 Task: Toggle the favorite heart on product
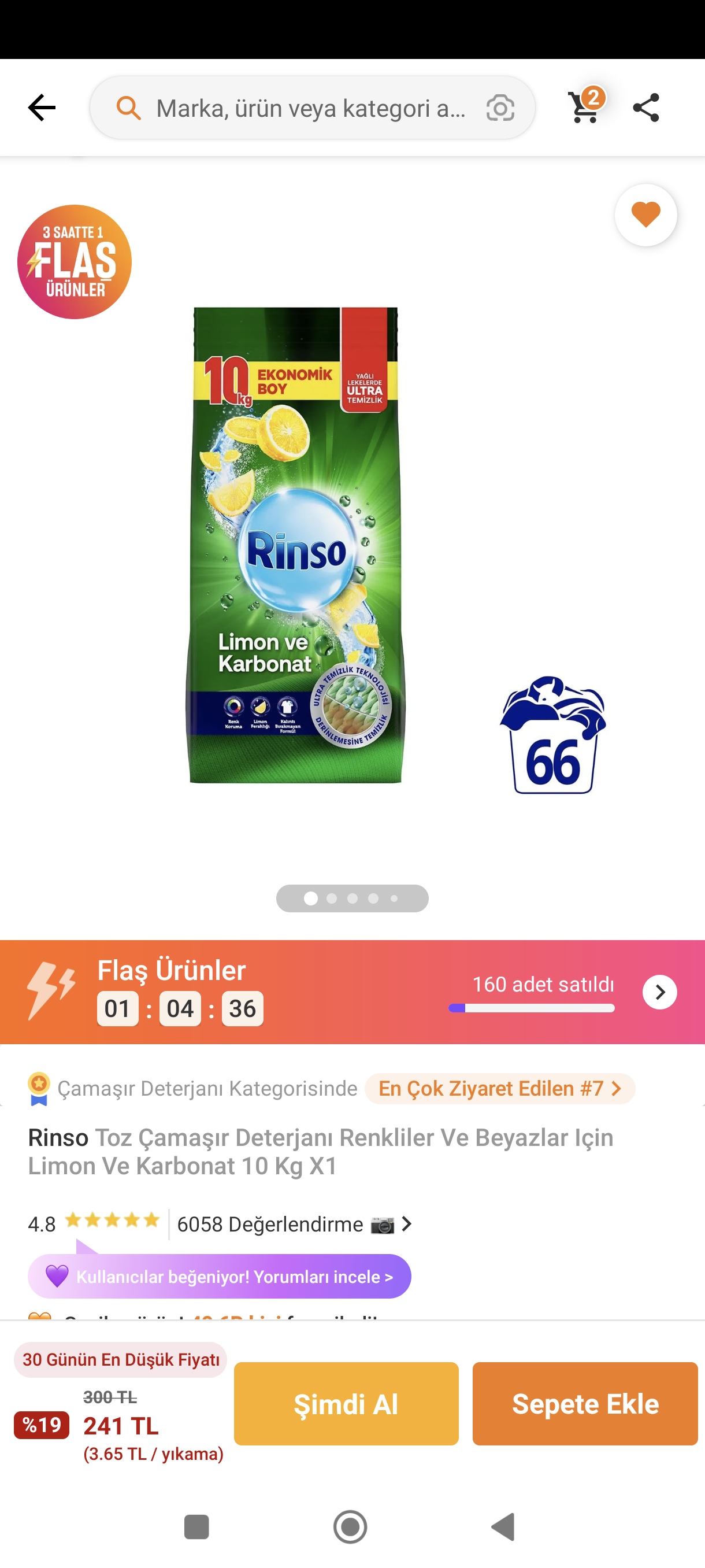[x=645, y=215]
